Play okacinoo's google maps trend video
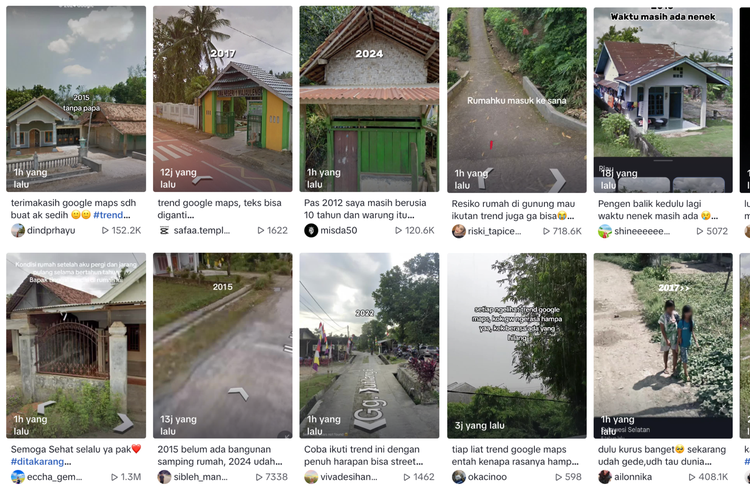Screen dimensions: 750x500 (516, 345)
